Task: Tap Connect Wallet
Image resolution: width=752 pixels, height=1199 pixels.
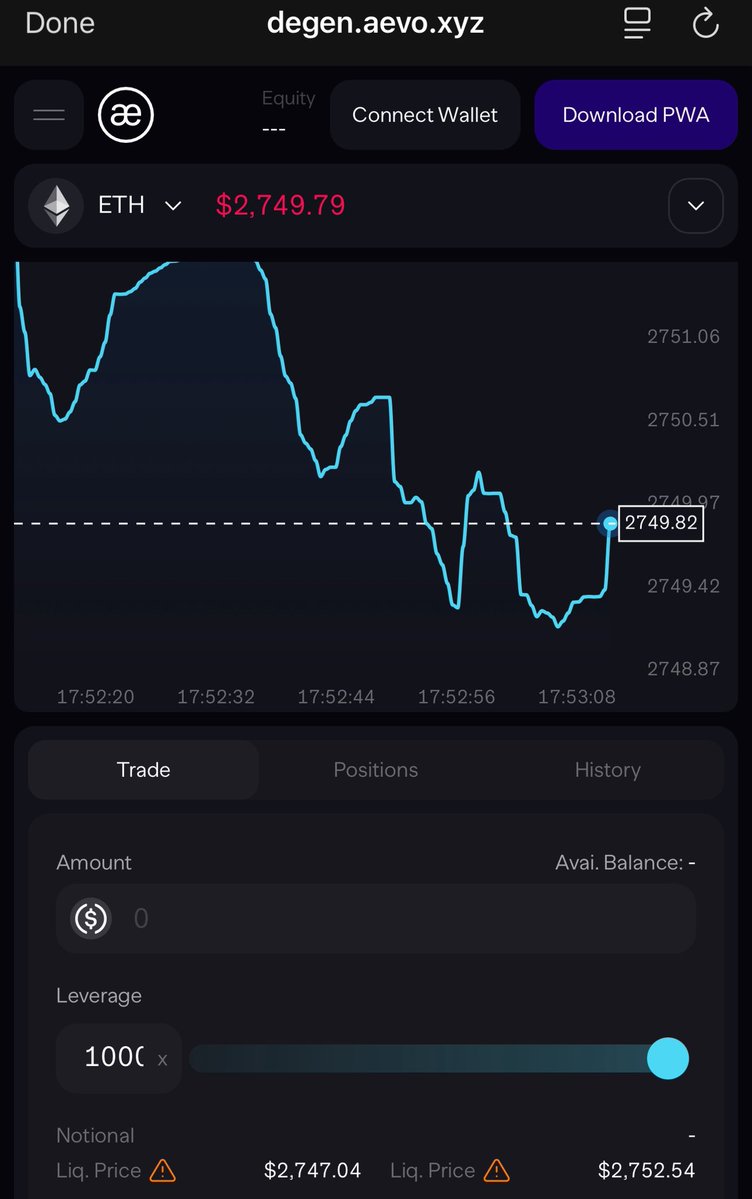Action: 425,115
